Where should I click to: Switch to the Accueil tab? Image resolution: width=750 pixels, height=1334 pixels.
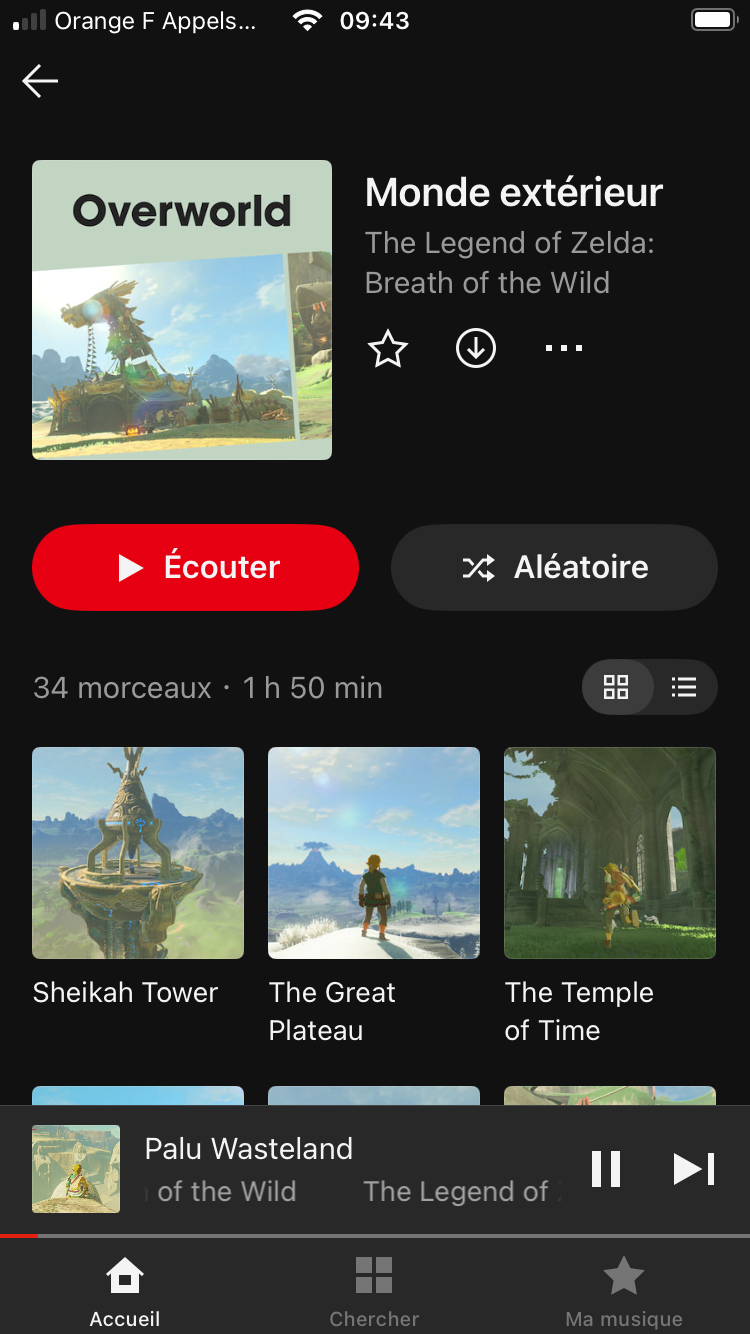(125, 1291)
